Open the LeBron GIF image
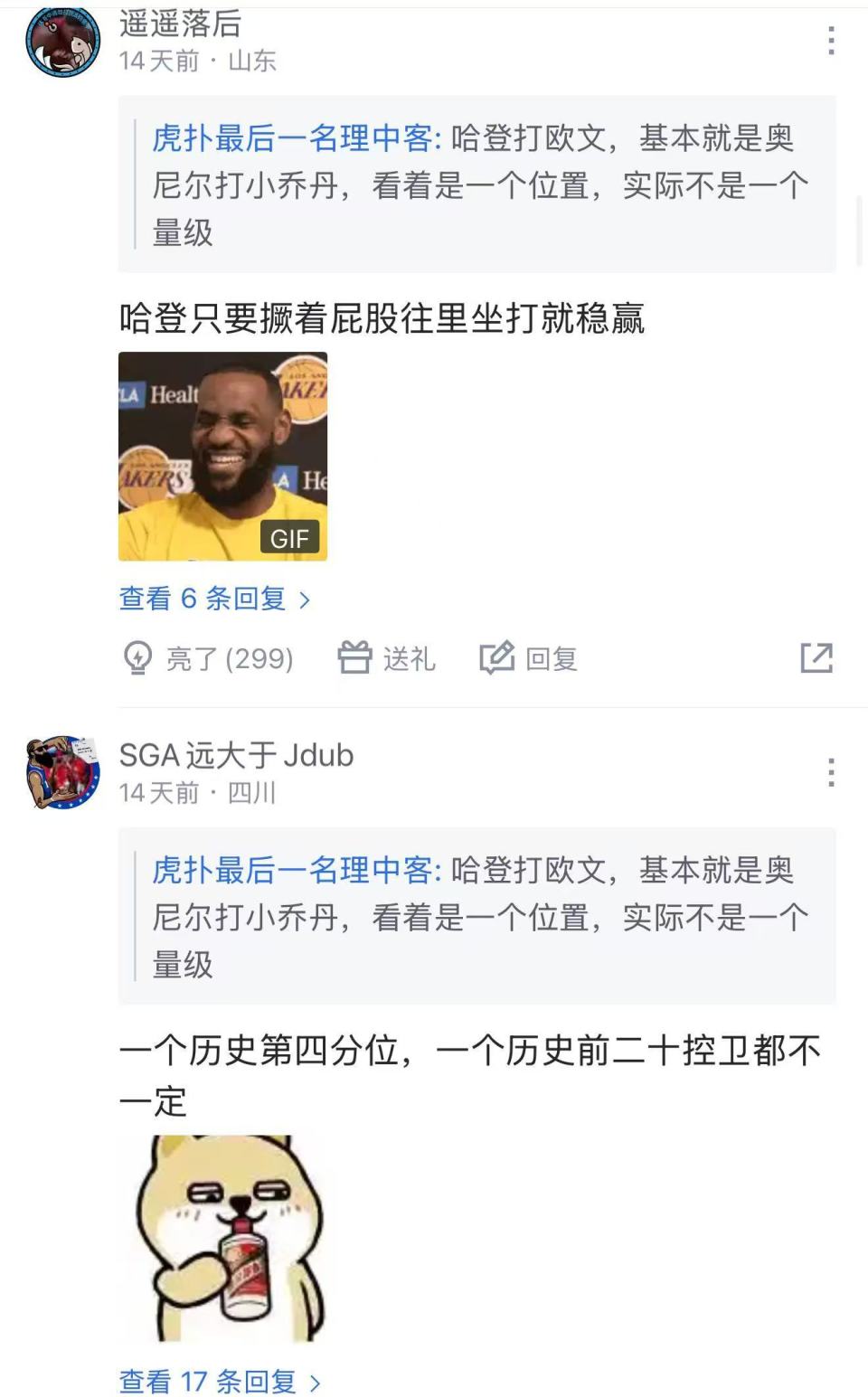The width and height of the screenshot is (868, 1397). [x=222, y=457]
